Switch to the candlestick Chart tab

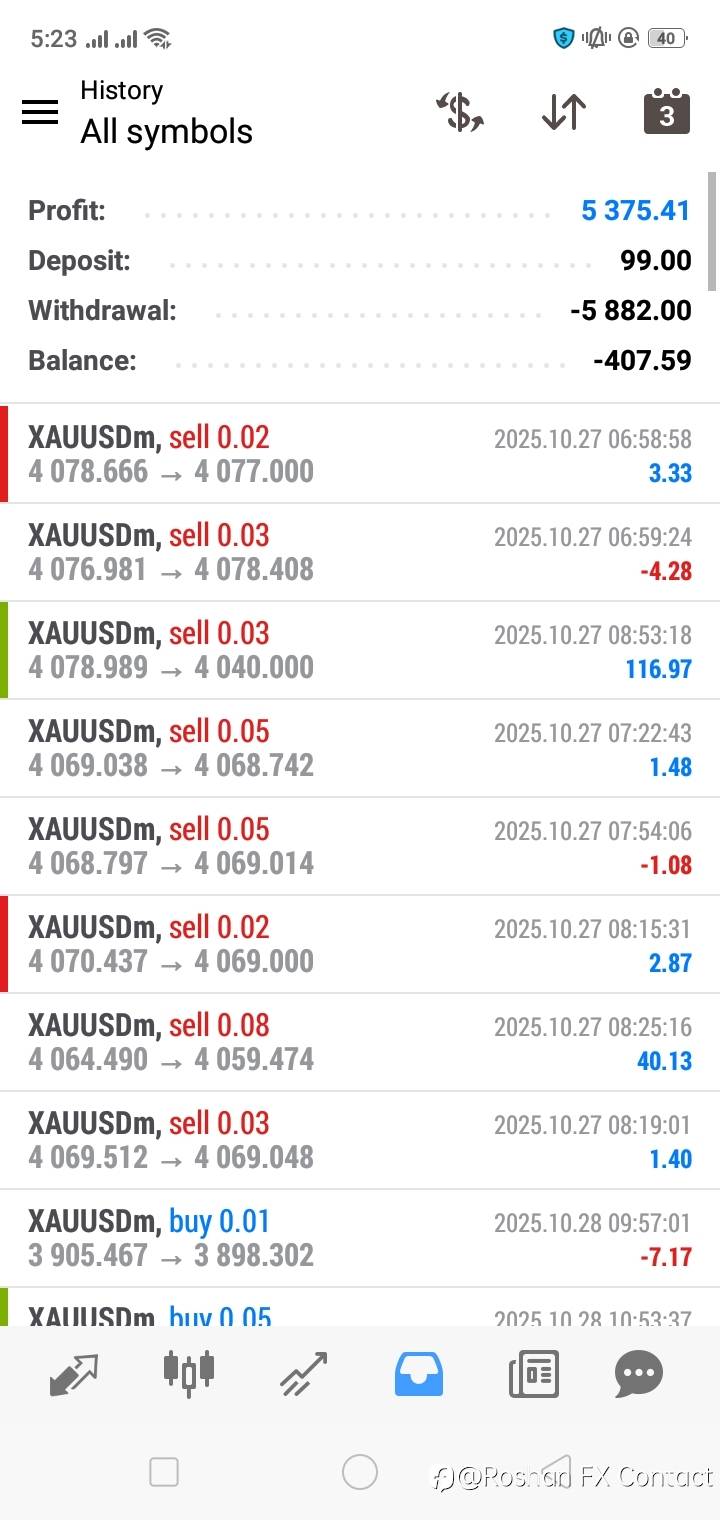(189, 1372)
